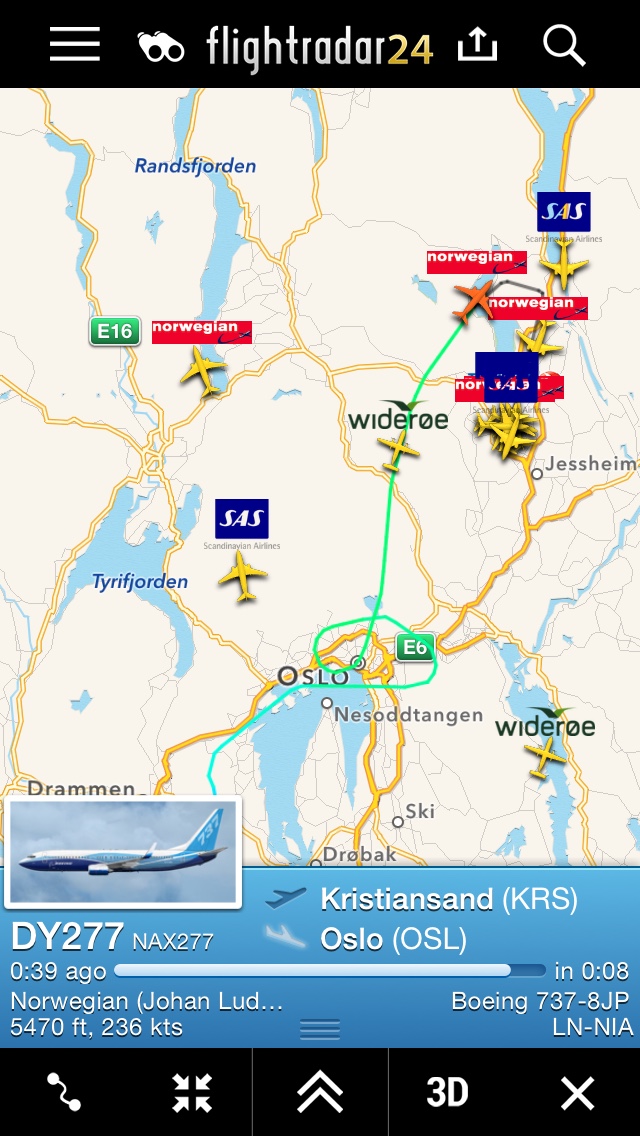Open the binoculars view icon
Image resolution: width=640 pixels, height=1136 pixels.
(161, 46)
